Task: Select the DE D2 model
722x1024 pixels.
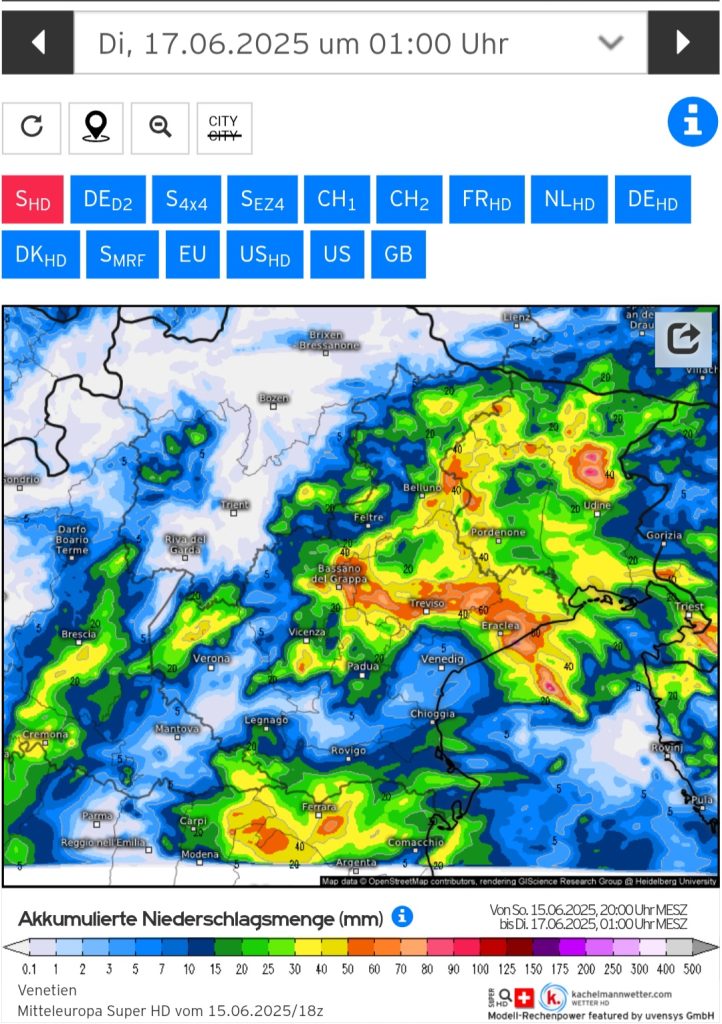Action: 108,199
